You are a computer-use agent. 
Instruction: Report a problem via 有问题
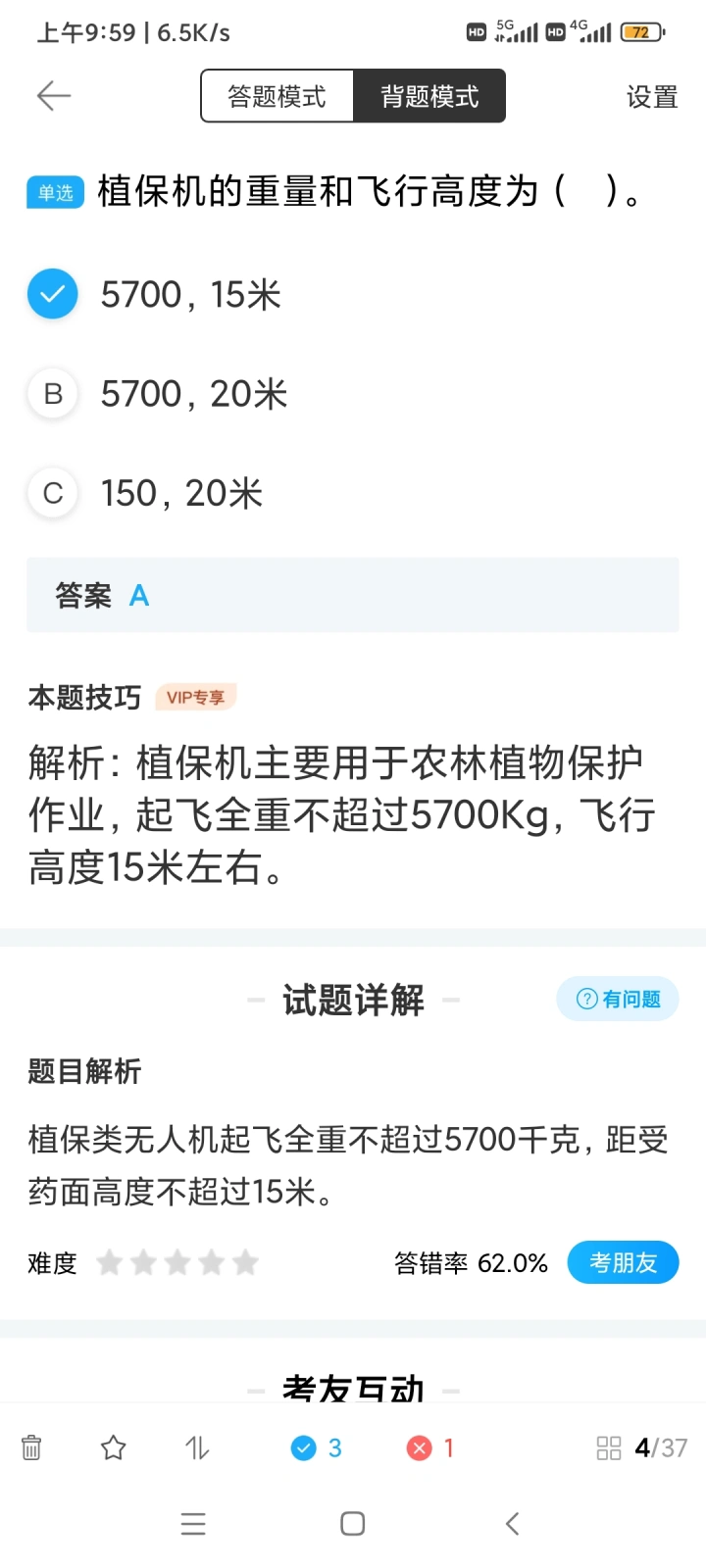tap(618, 999)
